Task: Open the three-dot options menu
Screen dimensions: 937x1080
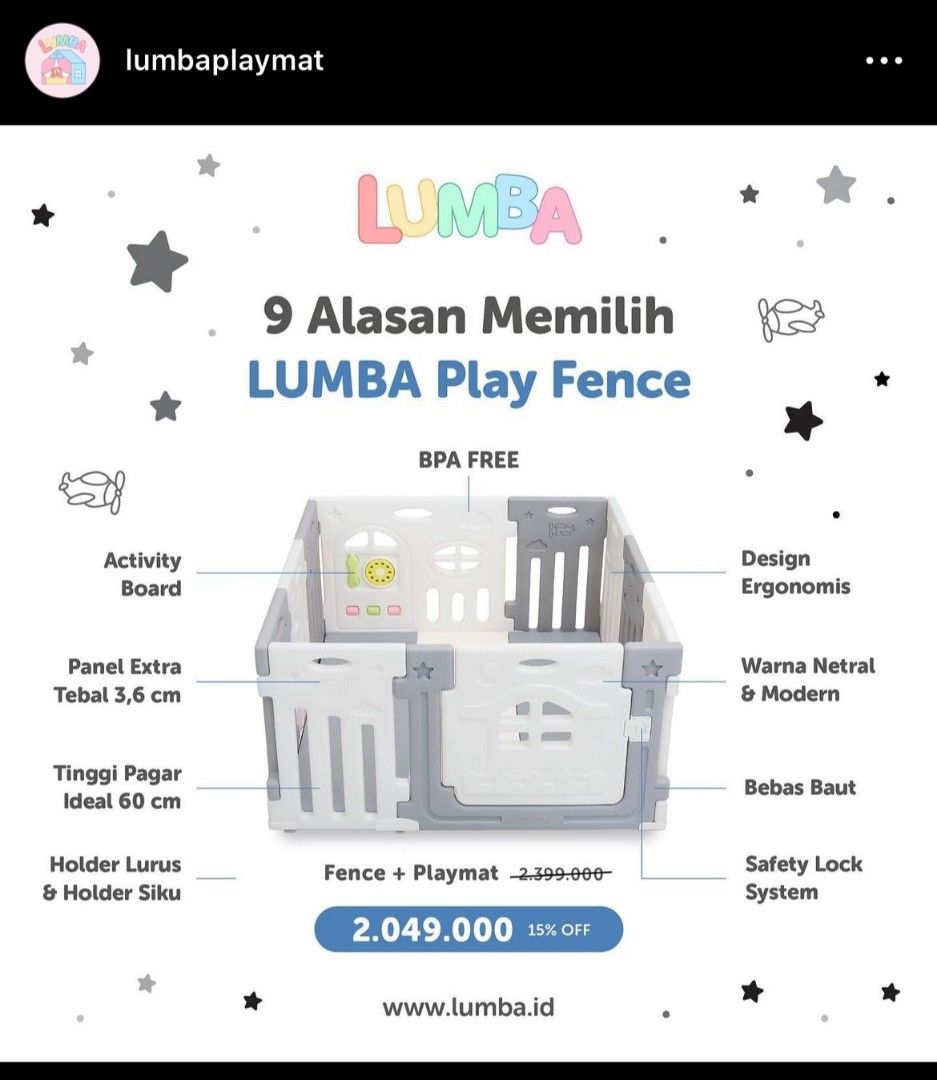Action: 881,61
